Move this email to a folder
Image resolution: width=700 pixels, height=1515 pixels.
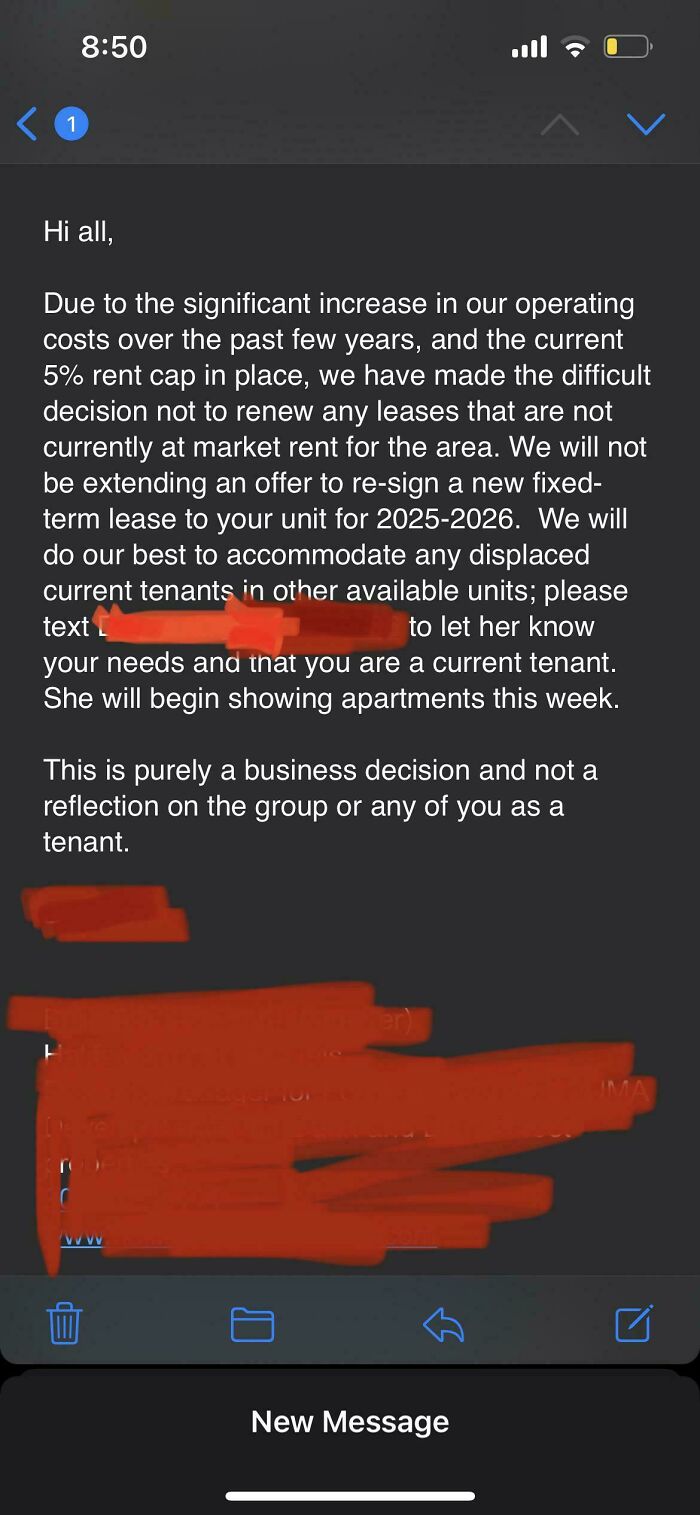(252, 1324)
